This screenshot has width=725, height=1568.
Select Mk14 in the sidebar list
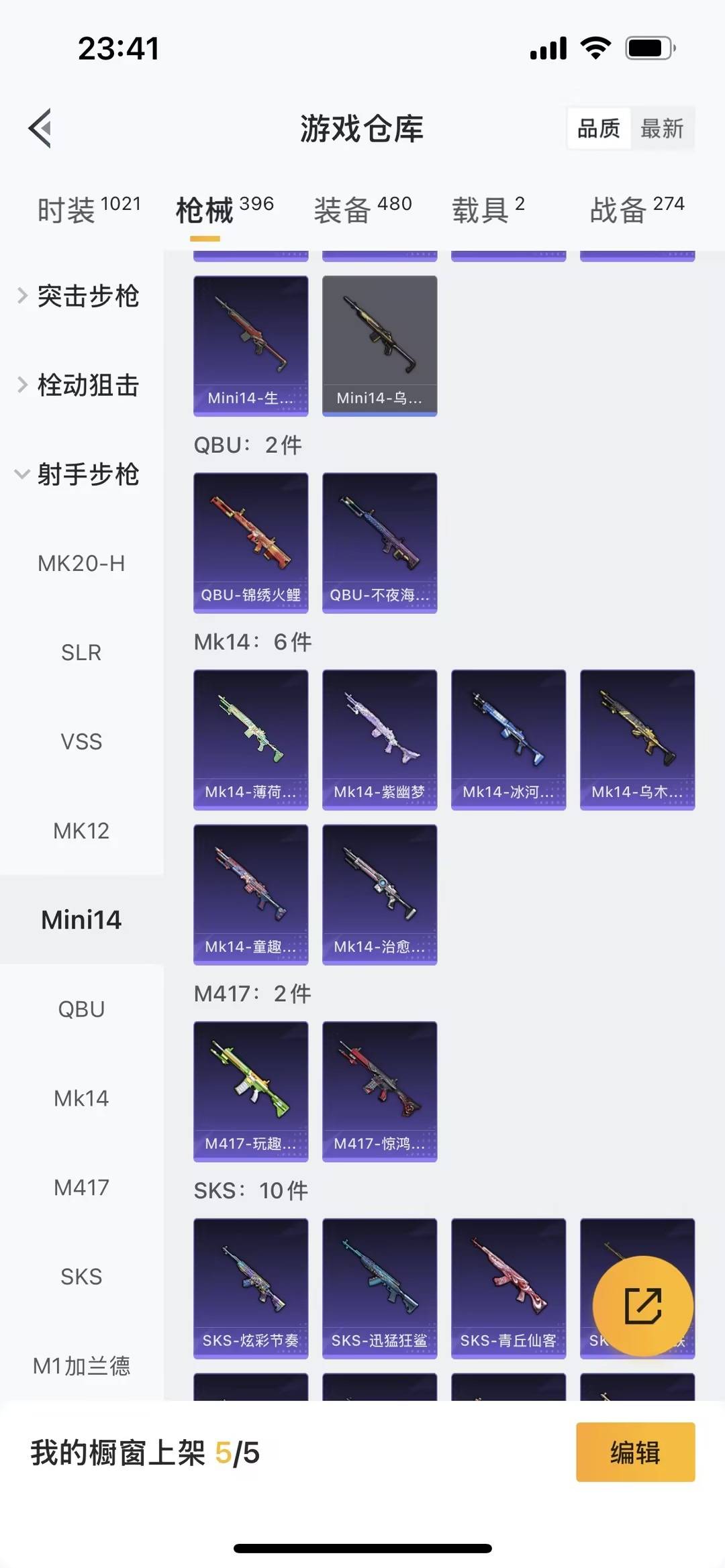click(81, 1098)
